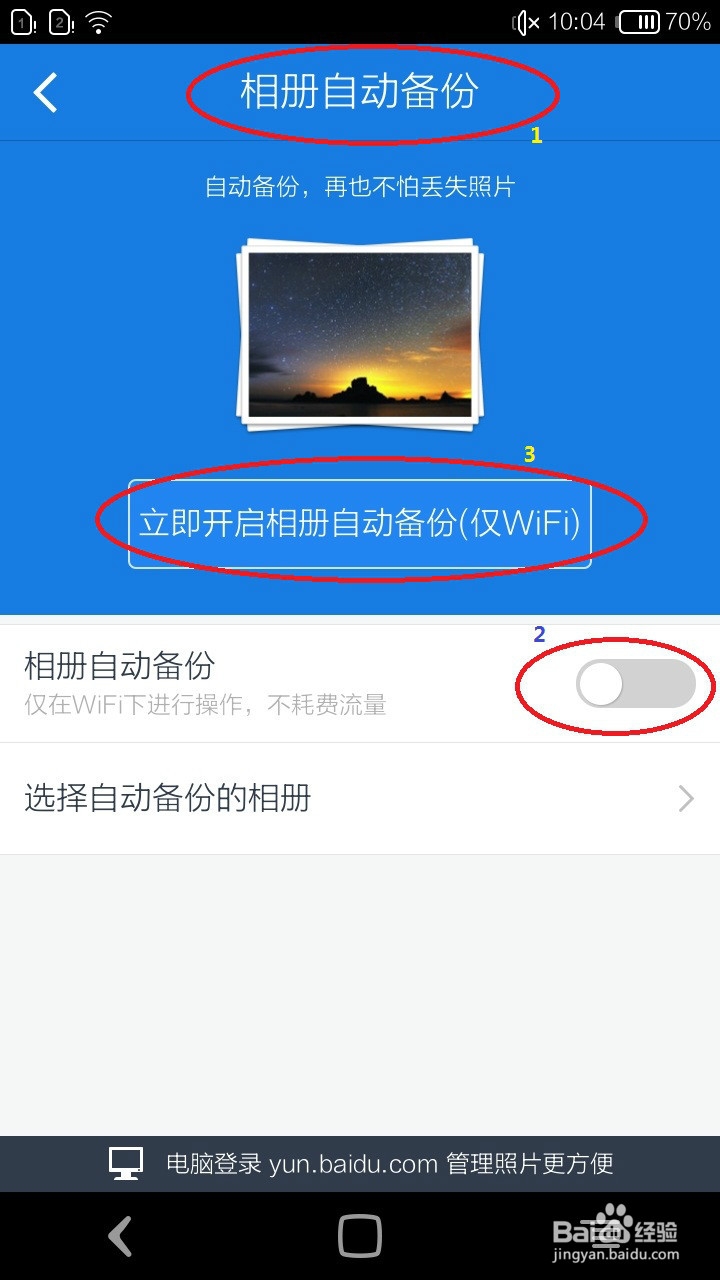
Task: Expand the album selection row
Action: coord(360,799)
